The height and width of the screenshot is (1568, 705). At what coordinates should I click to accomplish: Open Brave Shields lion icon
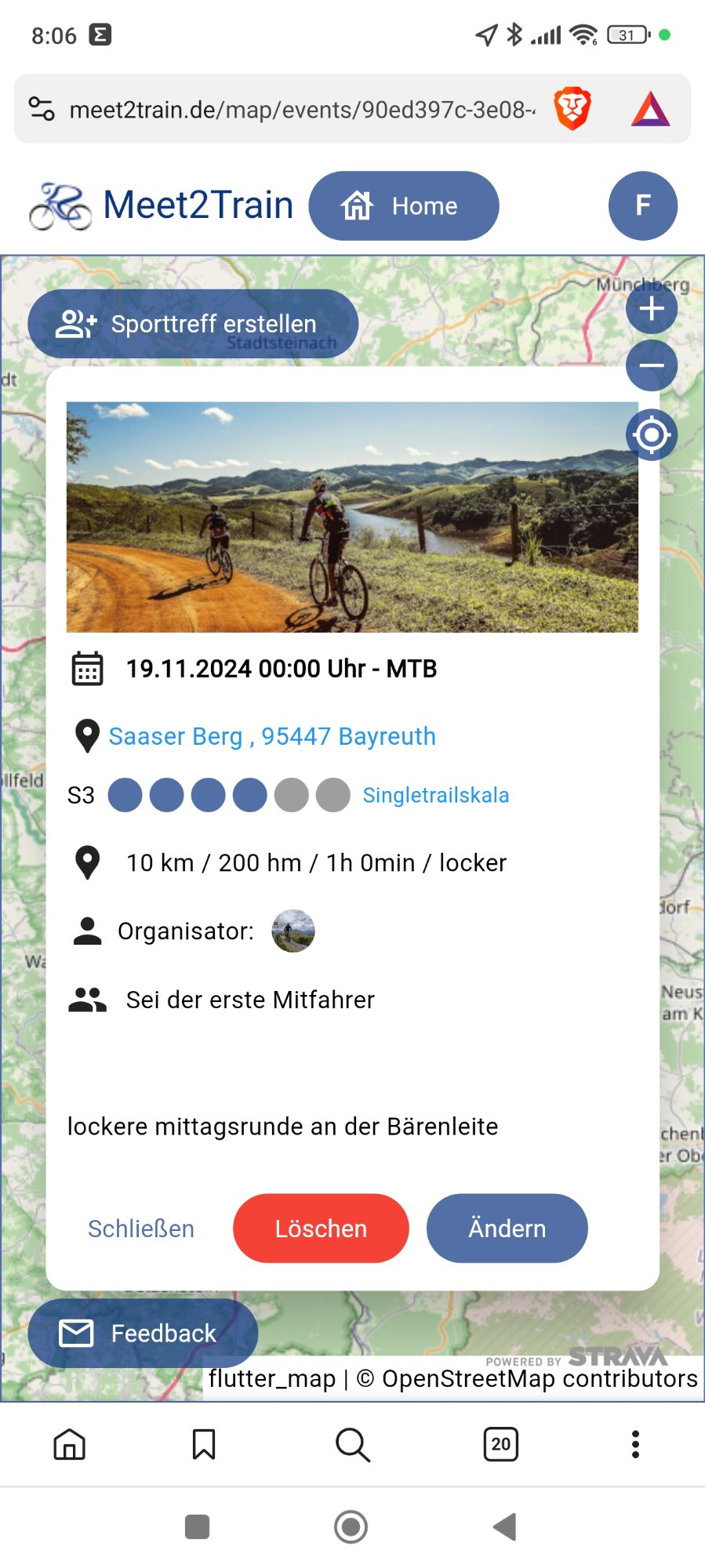572,109
